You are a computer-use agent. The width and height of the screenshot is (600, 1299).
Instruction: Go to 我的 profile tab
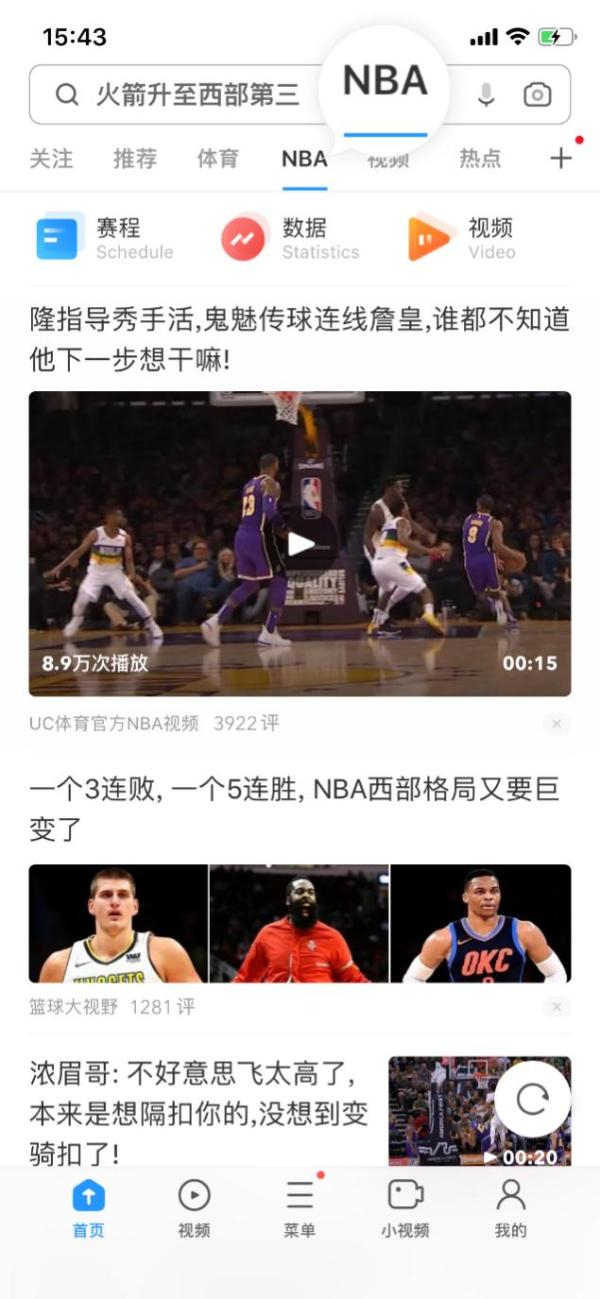(x=510, y=1208)
